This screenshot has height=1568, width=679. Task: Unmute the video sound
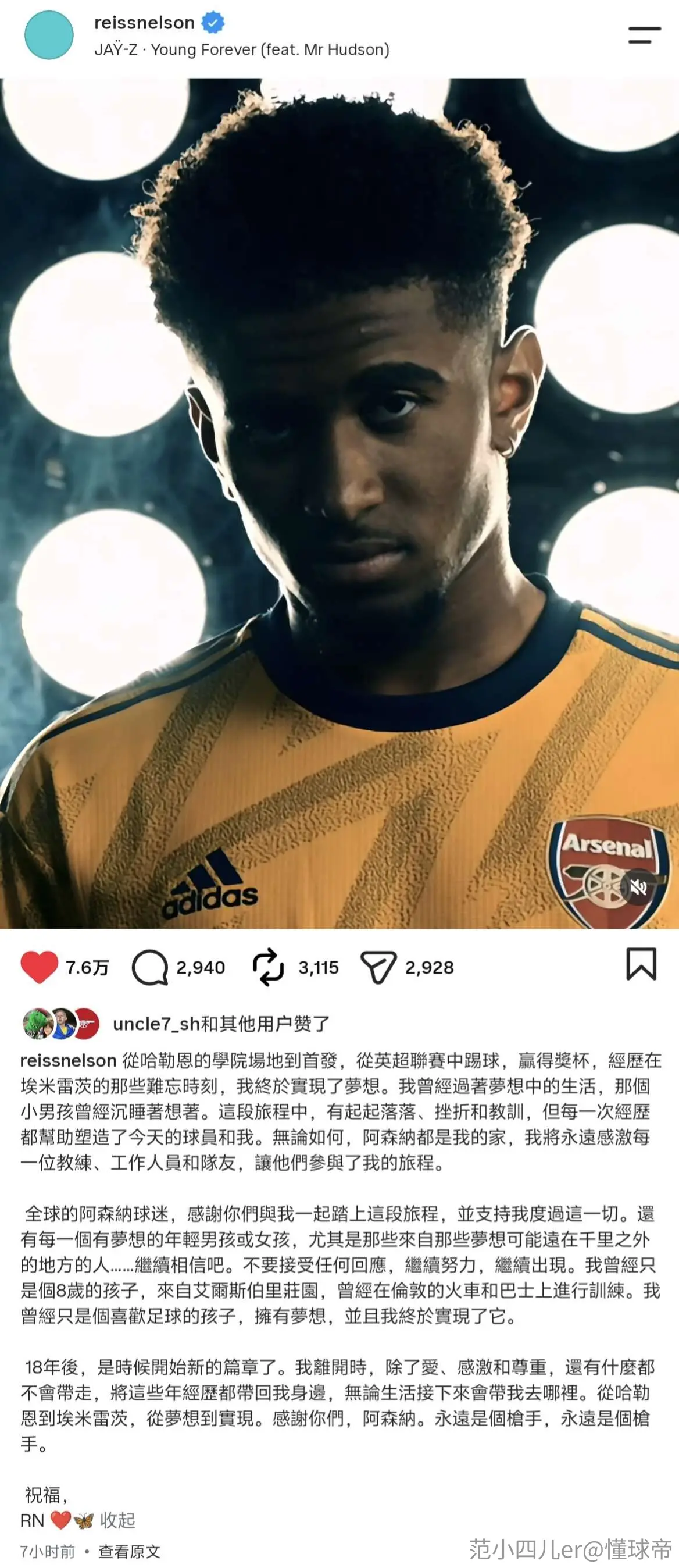[638, 887]
